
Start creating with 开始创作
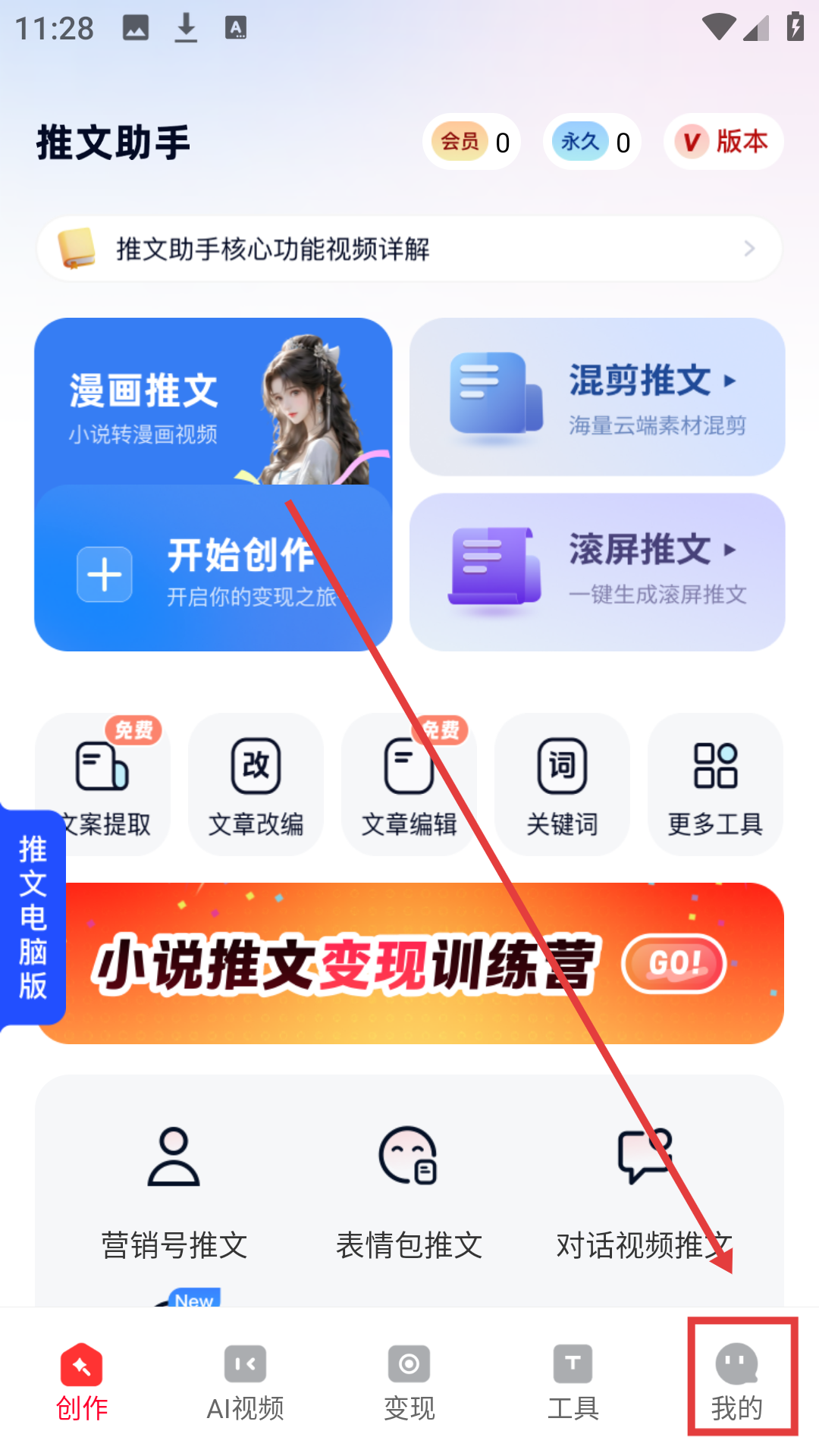click(212, 573)
